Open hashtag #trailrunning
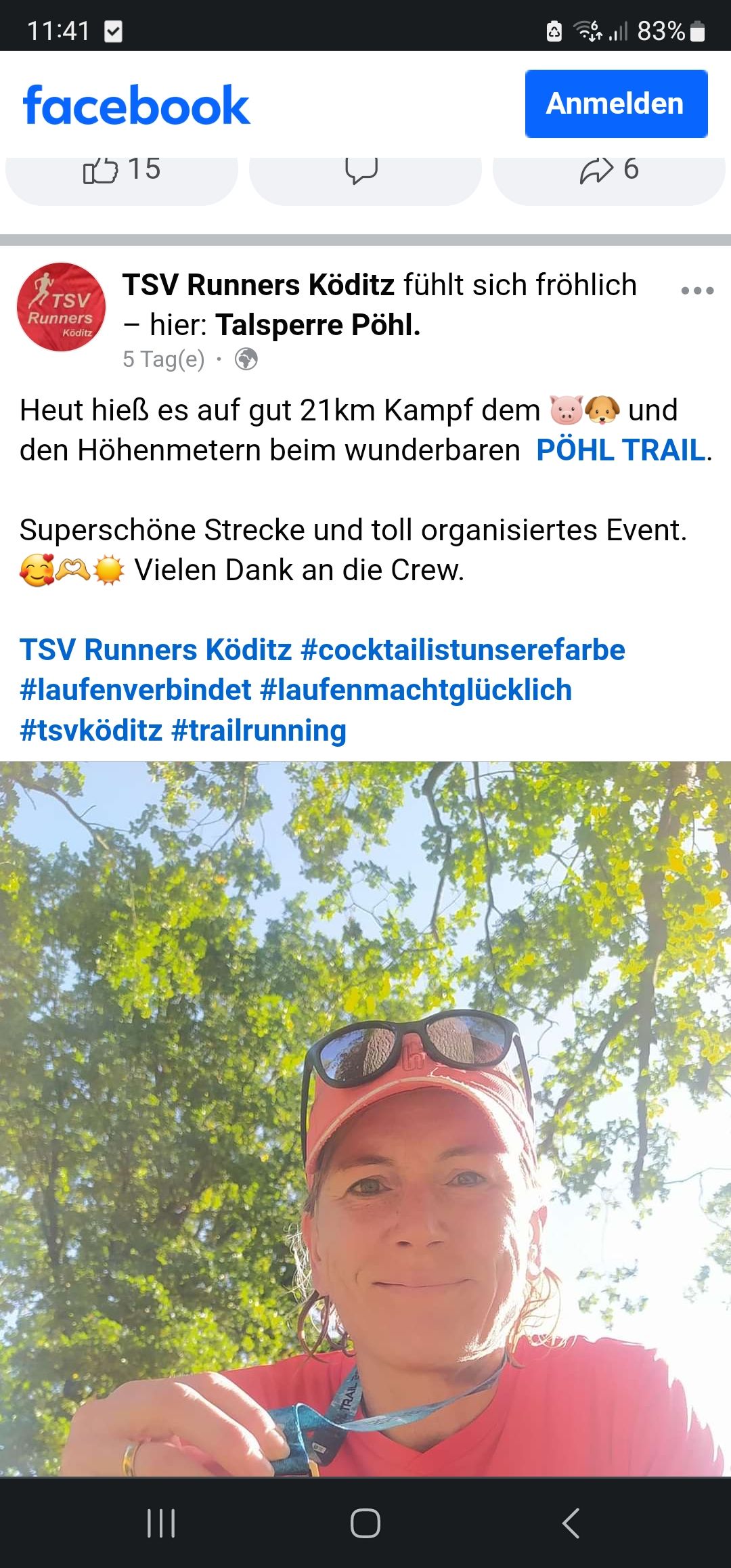This screenshot has height=1568, width=731. click(259, 731)
